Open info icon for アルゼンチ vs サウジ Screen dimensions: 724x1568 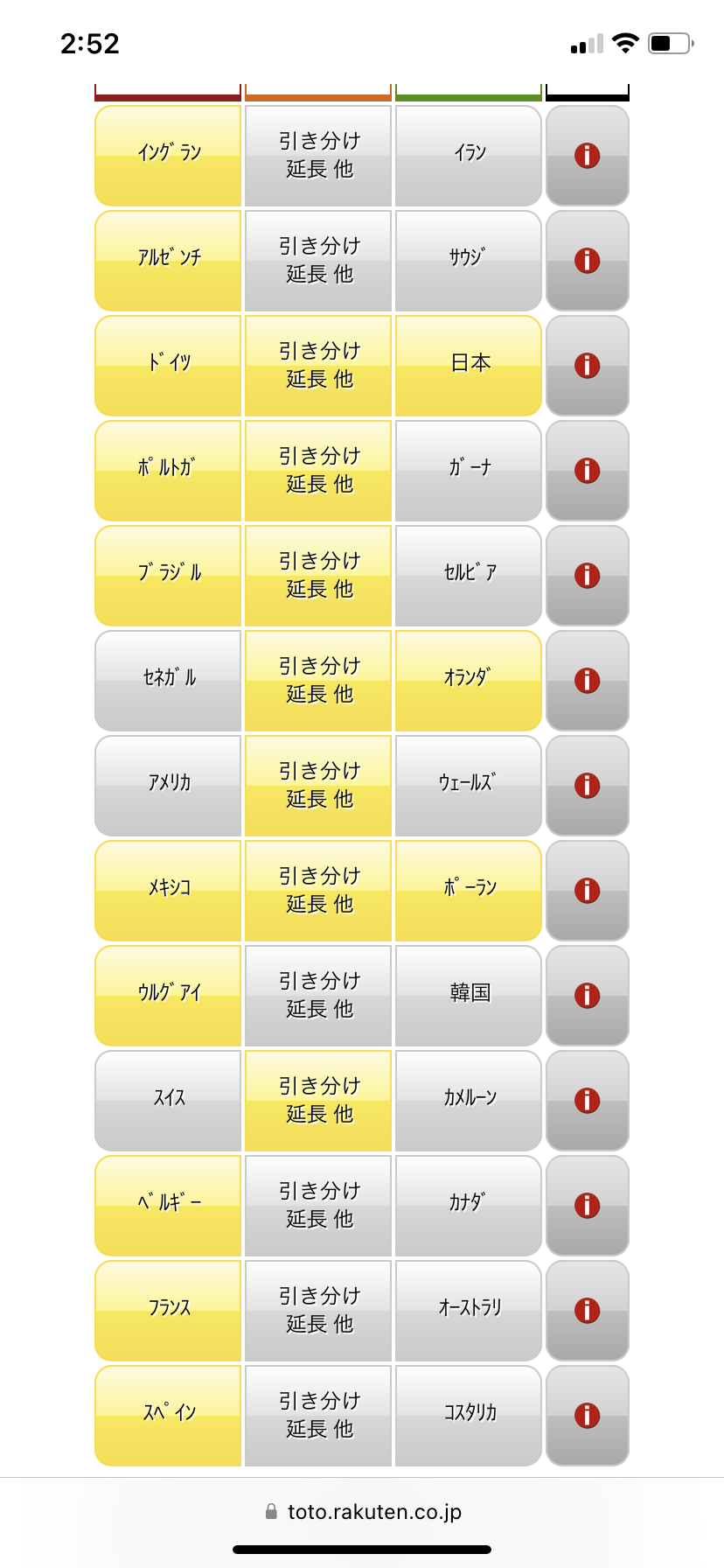coord(588,261)
